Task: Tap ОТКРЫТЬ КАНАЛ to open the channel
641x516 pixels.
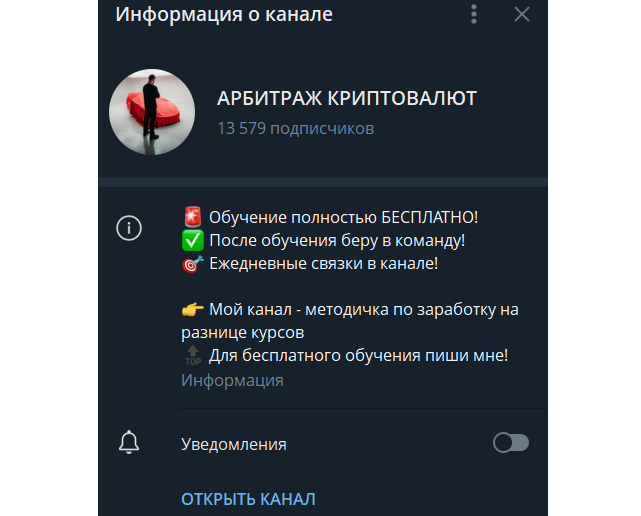Action: [x=248, y=499]
